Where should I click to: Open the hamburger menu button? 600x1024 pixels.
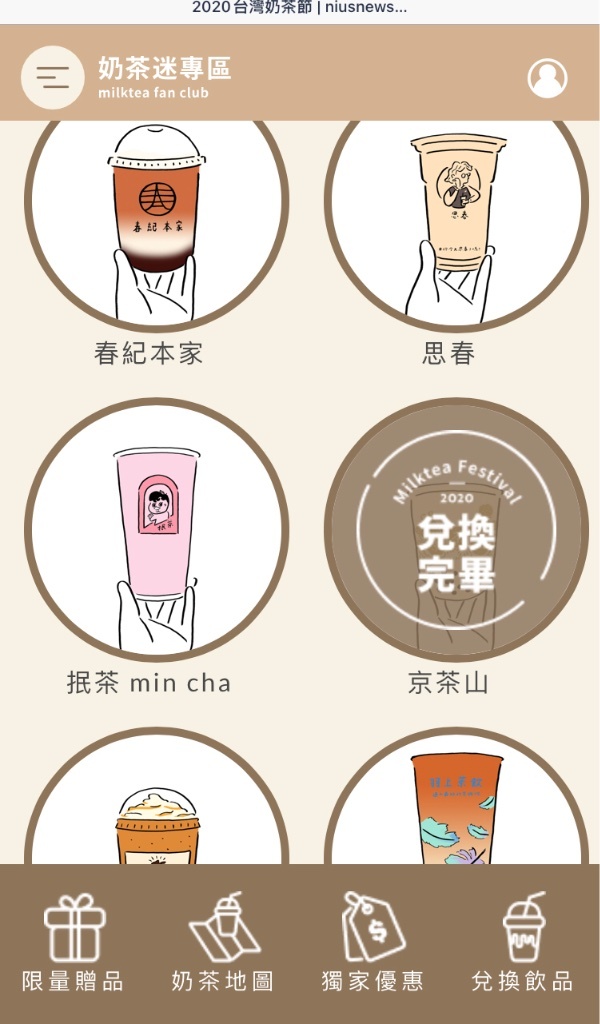tap(52, 77)
